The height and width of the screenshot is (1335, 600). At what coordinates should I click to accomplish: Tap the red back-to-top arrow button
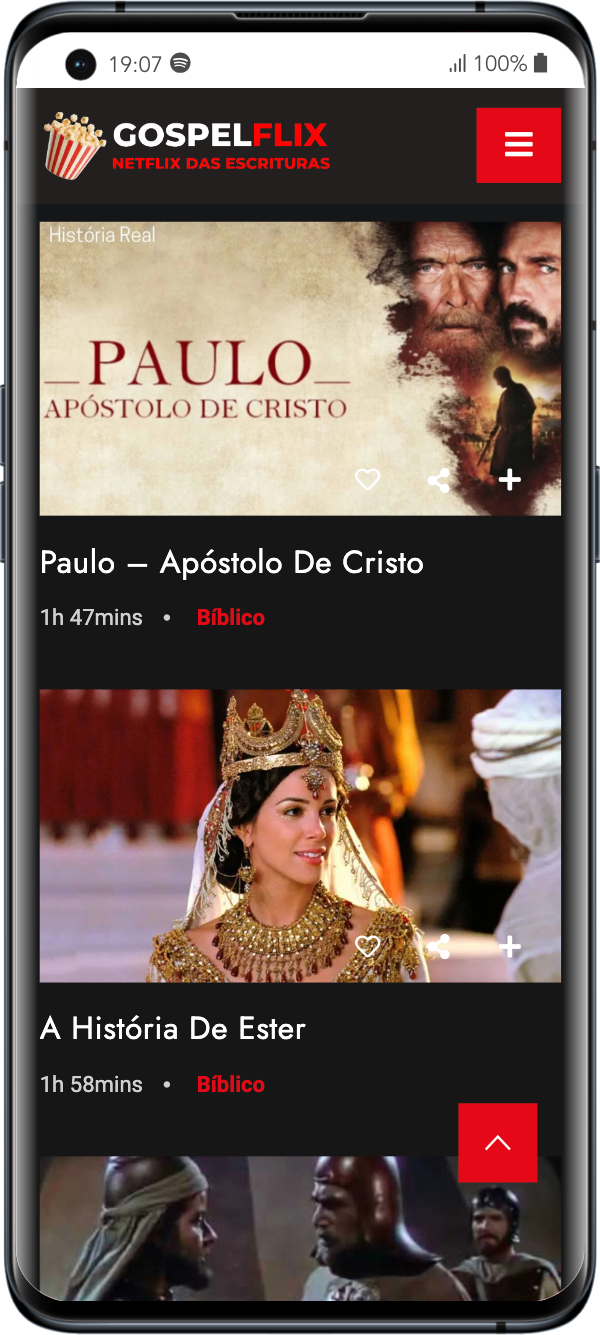[497, 1143]
